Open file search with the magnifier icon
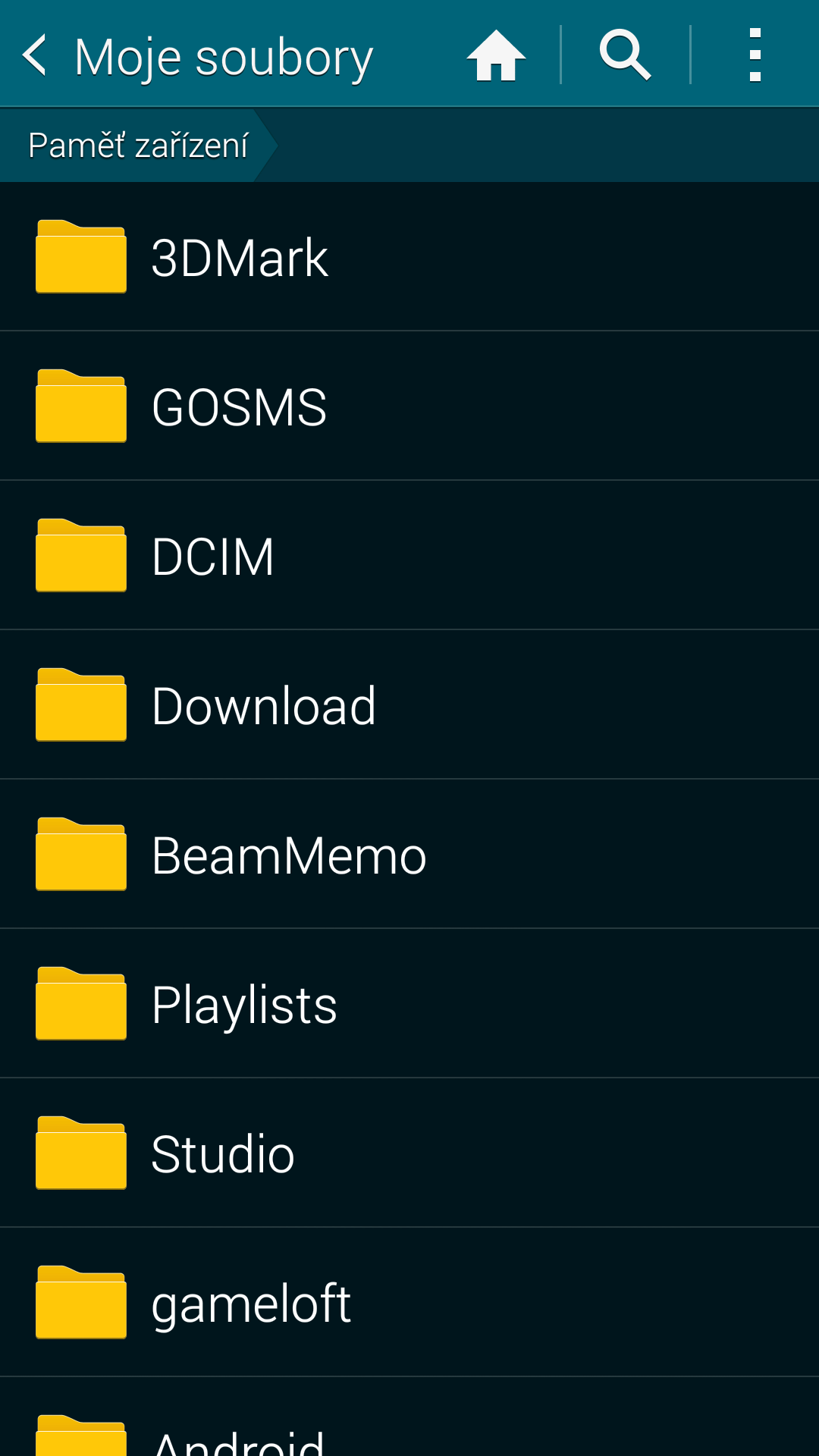819x1456 pixels. (x=625, y=55)
